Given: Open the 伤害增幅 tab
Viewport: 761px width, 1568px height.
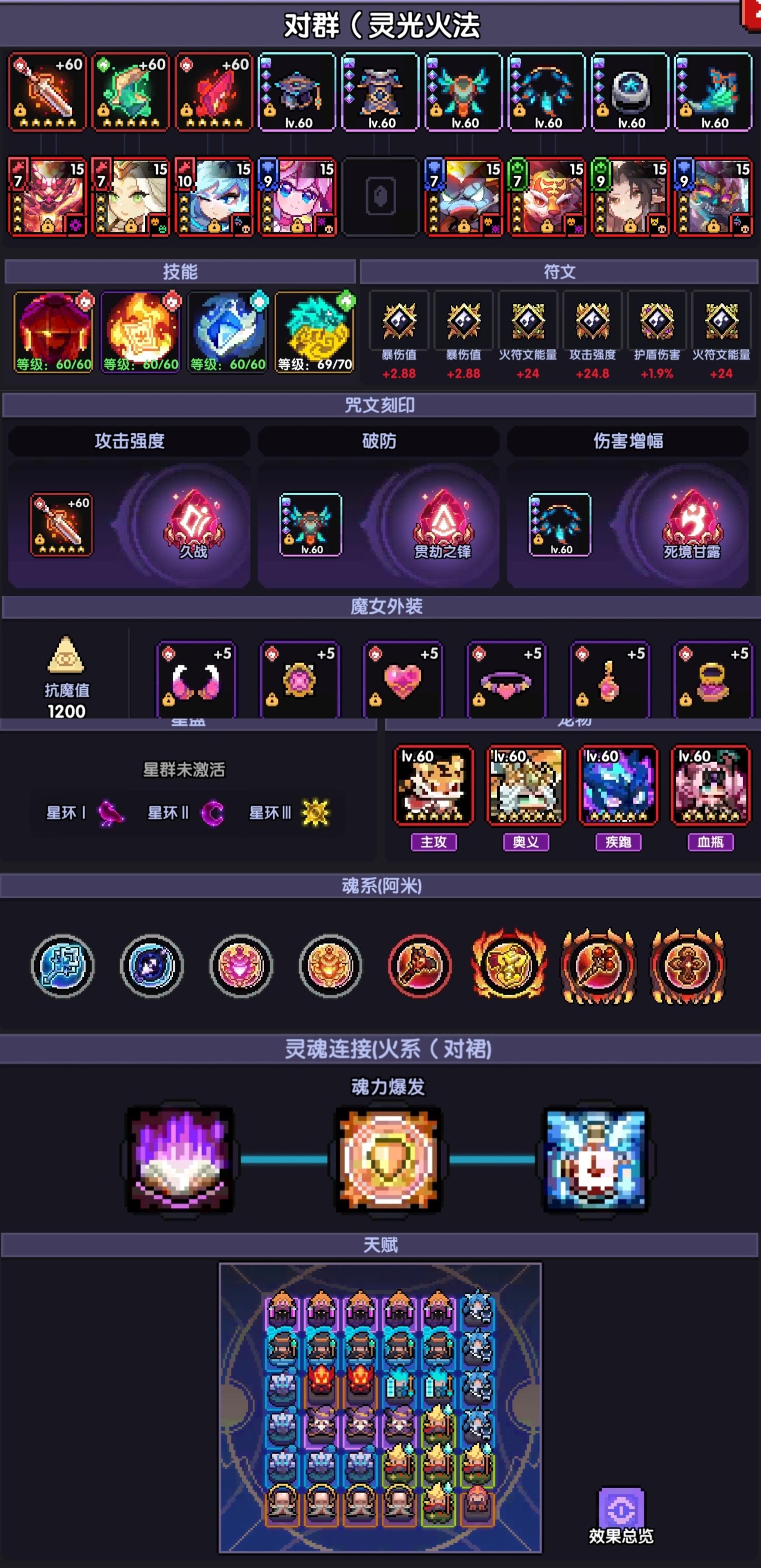Looking at the screenshot, I should pos(628,441).
